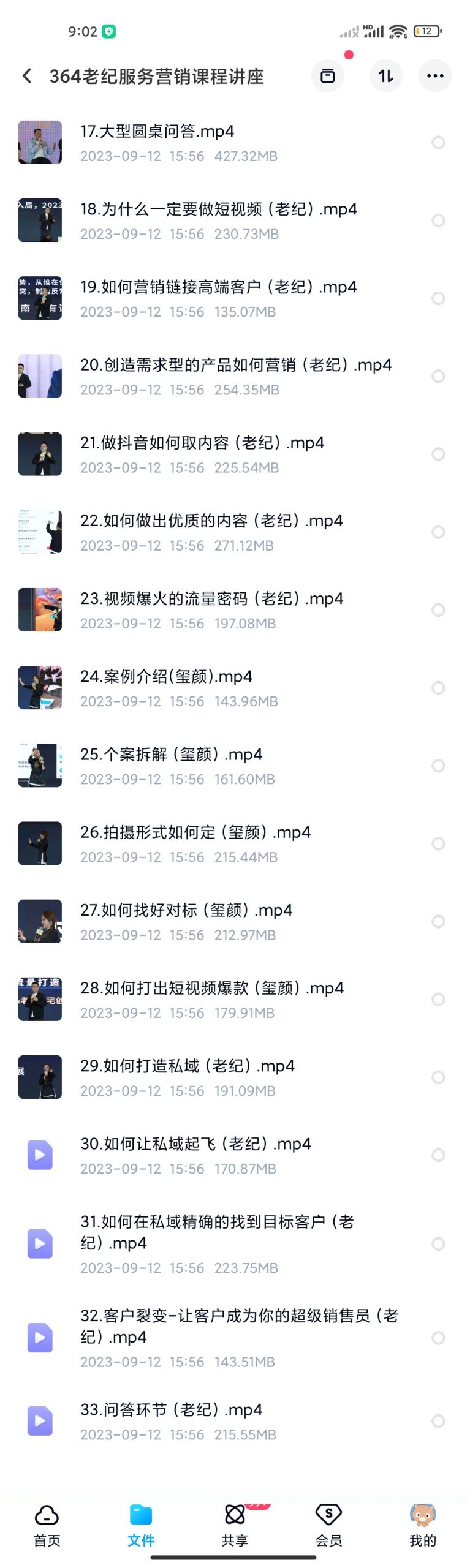Select the circle for 19.如何营销链接高端客户

click(438, 298)
